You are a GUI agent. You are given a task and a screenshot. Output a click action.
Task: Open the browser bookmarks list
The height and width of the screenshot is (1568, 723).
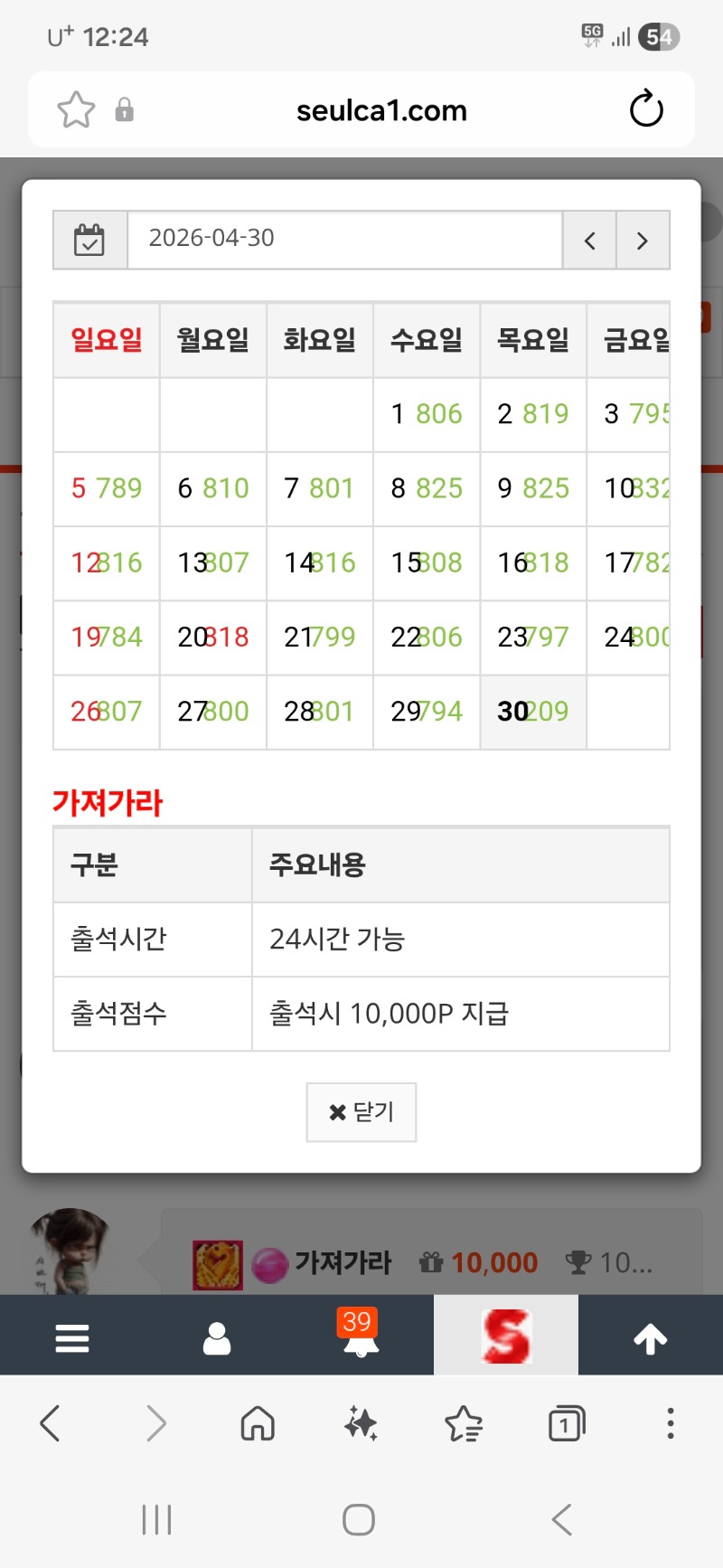pyautogui.click(x=464, y=1424)
